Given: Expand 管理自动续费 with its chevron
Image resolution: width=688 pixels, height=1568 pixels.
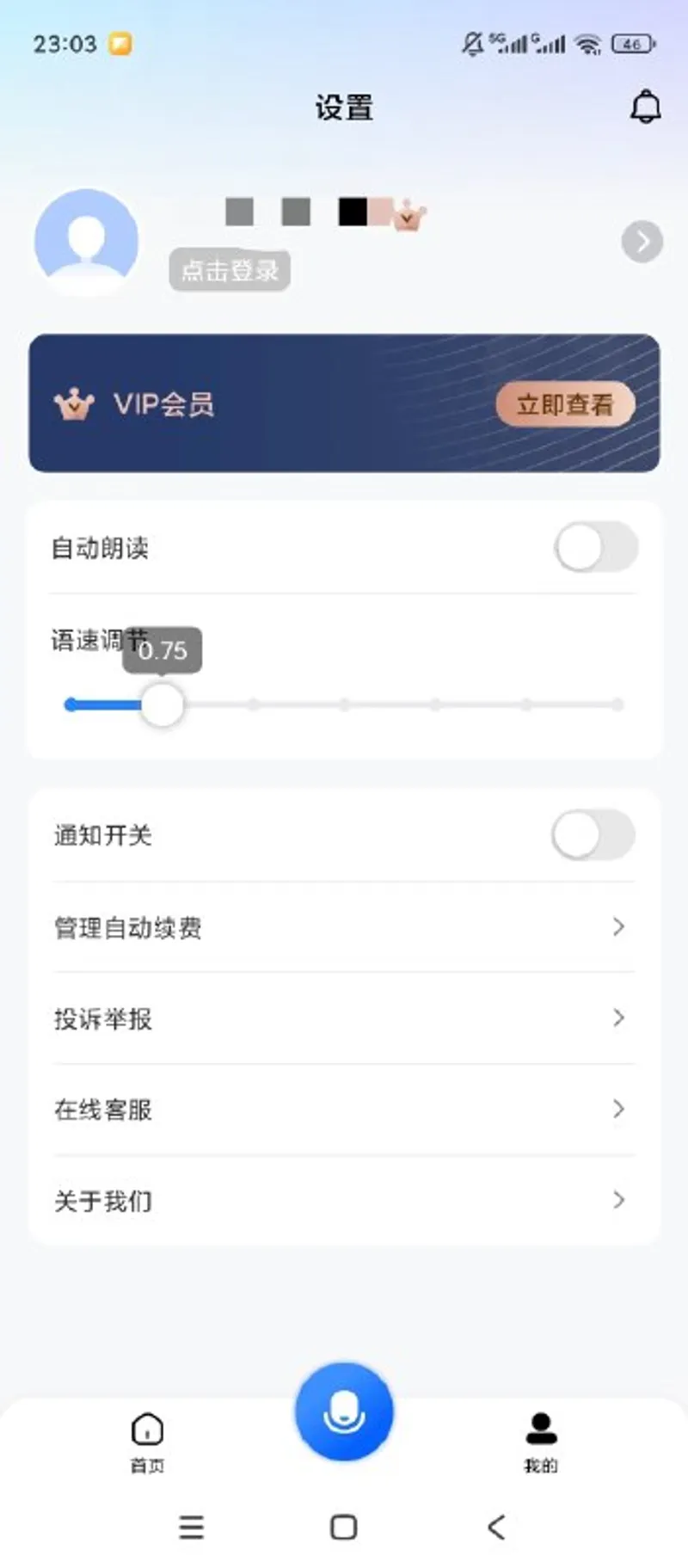Looking at the screenshot, I should point(617,926).
